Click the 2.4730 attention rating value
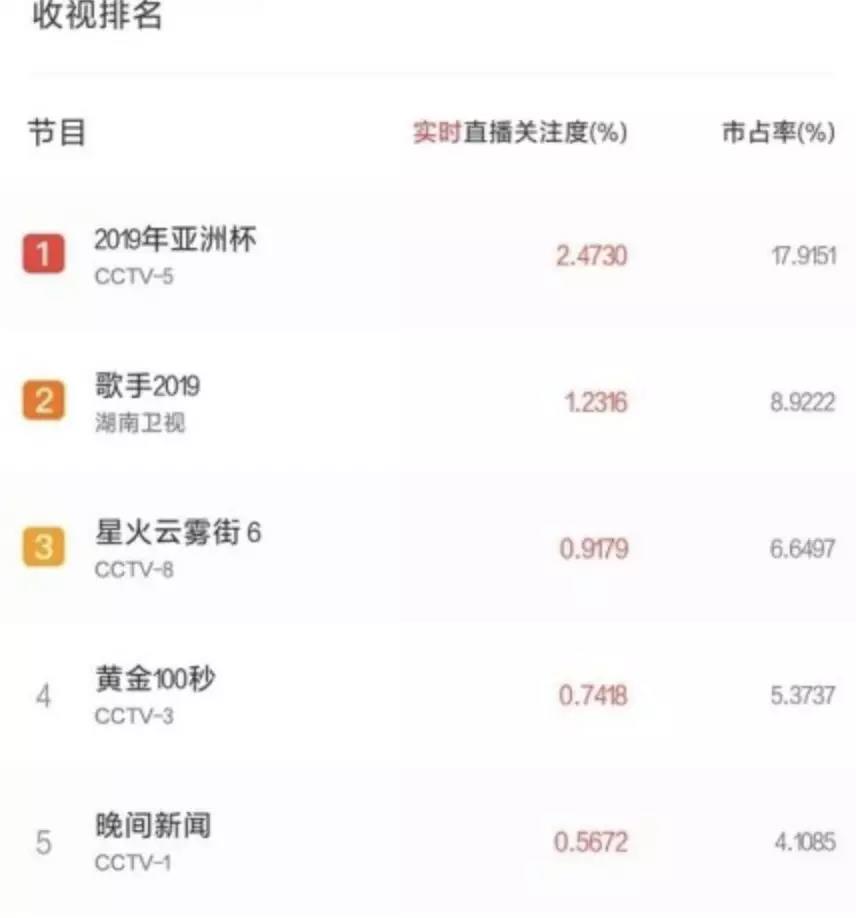The height and width of the screenshot is (918, 856). (592, 256)
